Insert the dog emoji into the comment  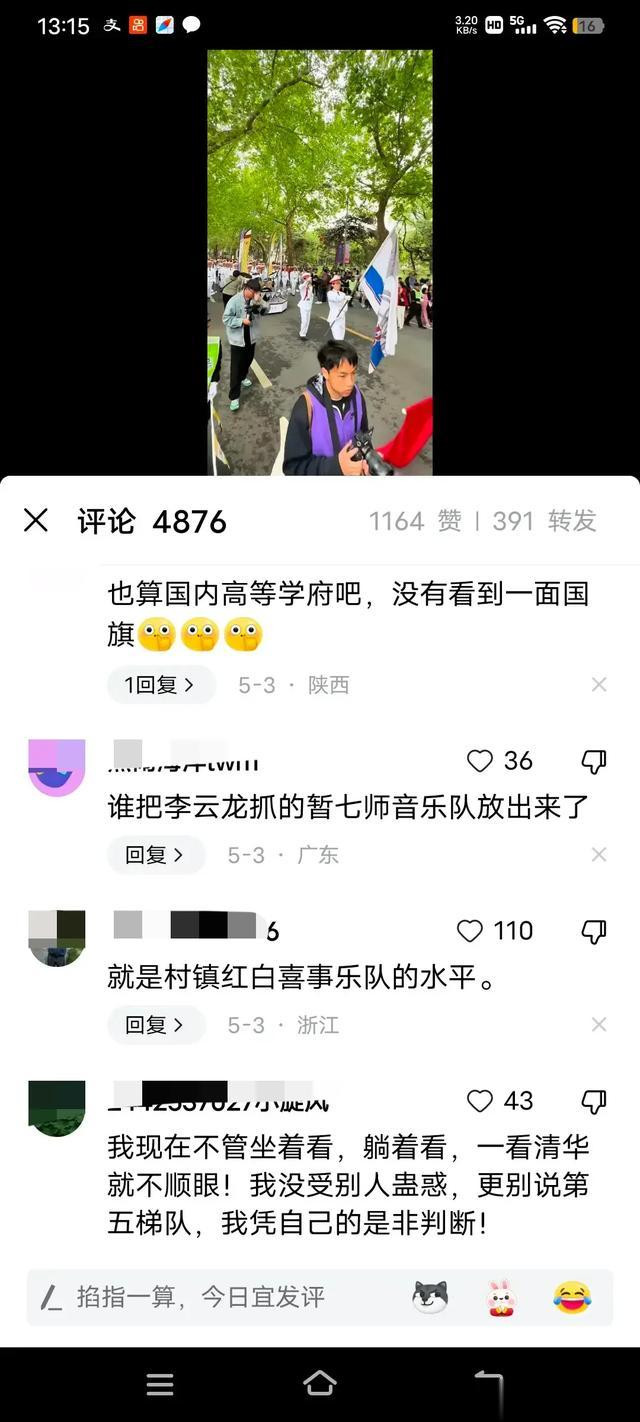tap(430, 1298)
